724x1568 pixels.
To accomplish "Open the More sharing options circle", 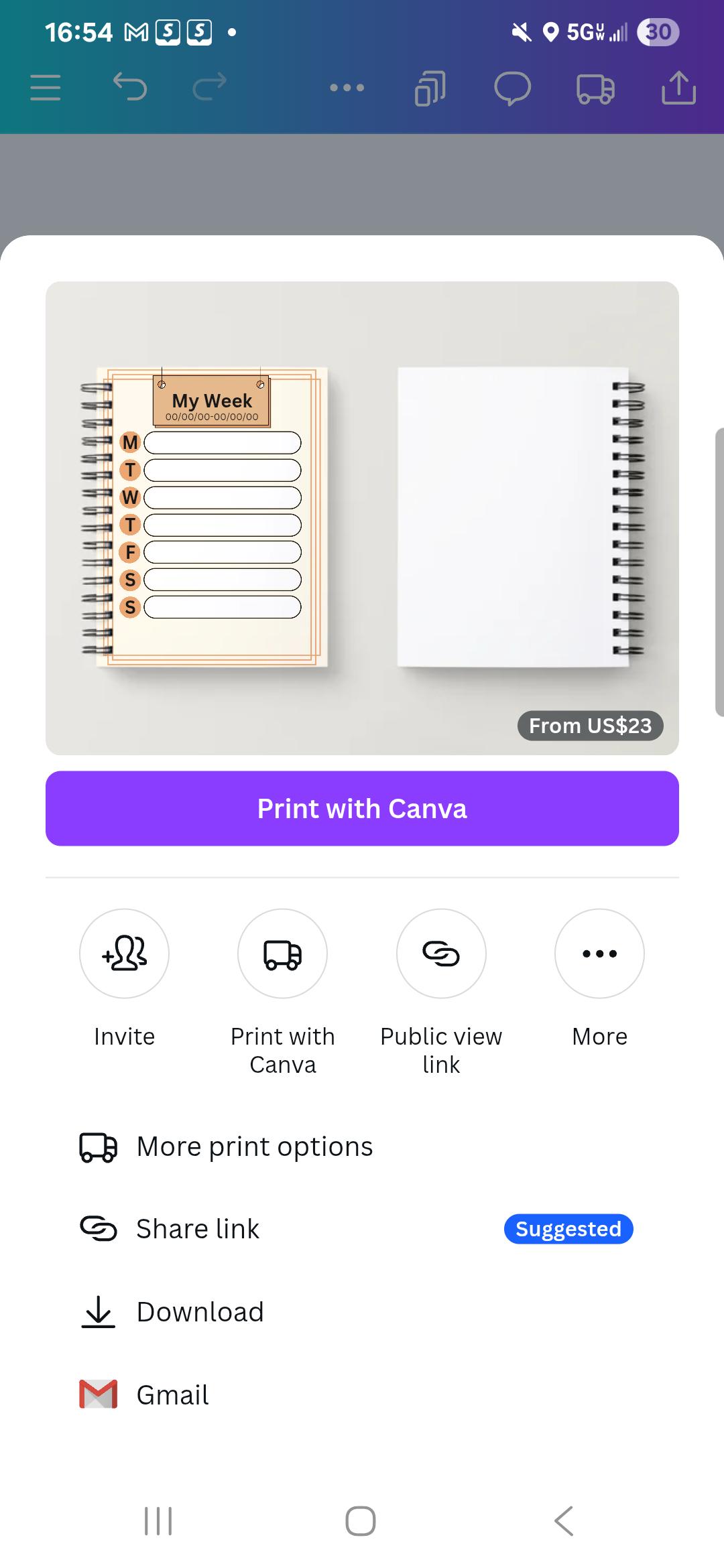I will pos(599,954).
